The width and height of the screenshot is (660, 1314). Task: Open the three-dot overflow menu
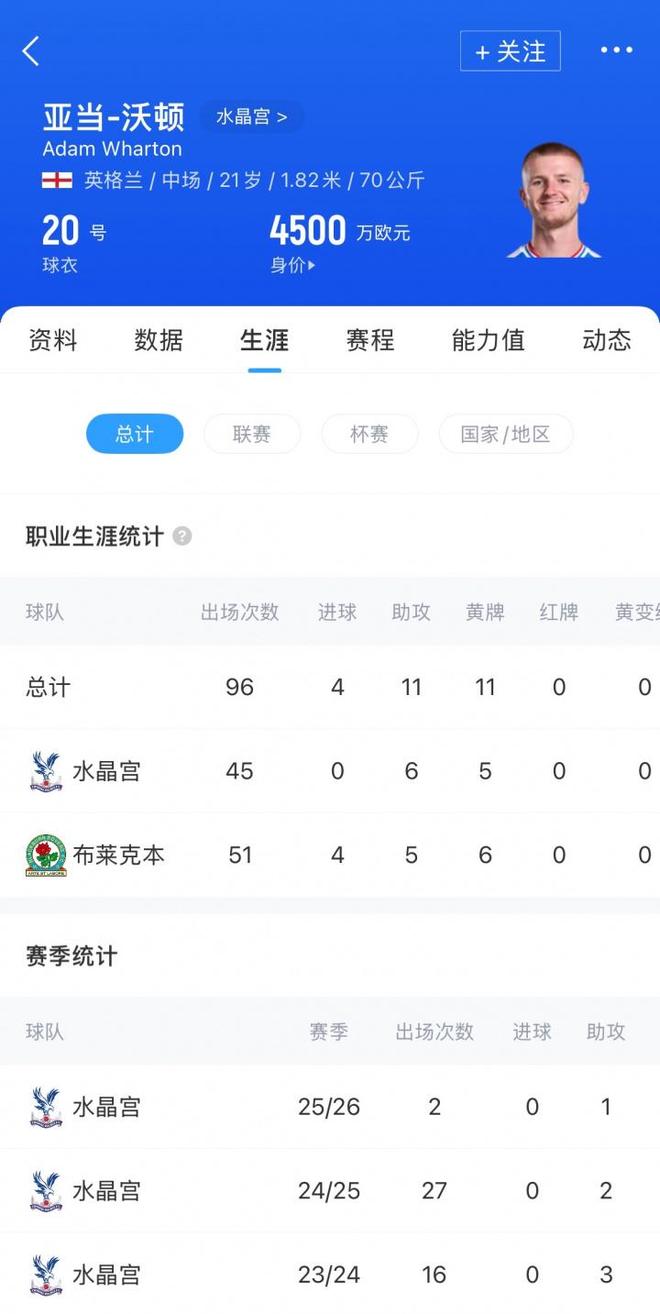(616, 51)
